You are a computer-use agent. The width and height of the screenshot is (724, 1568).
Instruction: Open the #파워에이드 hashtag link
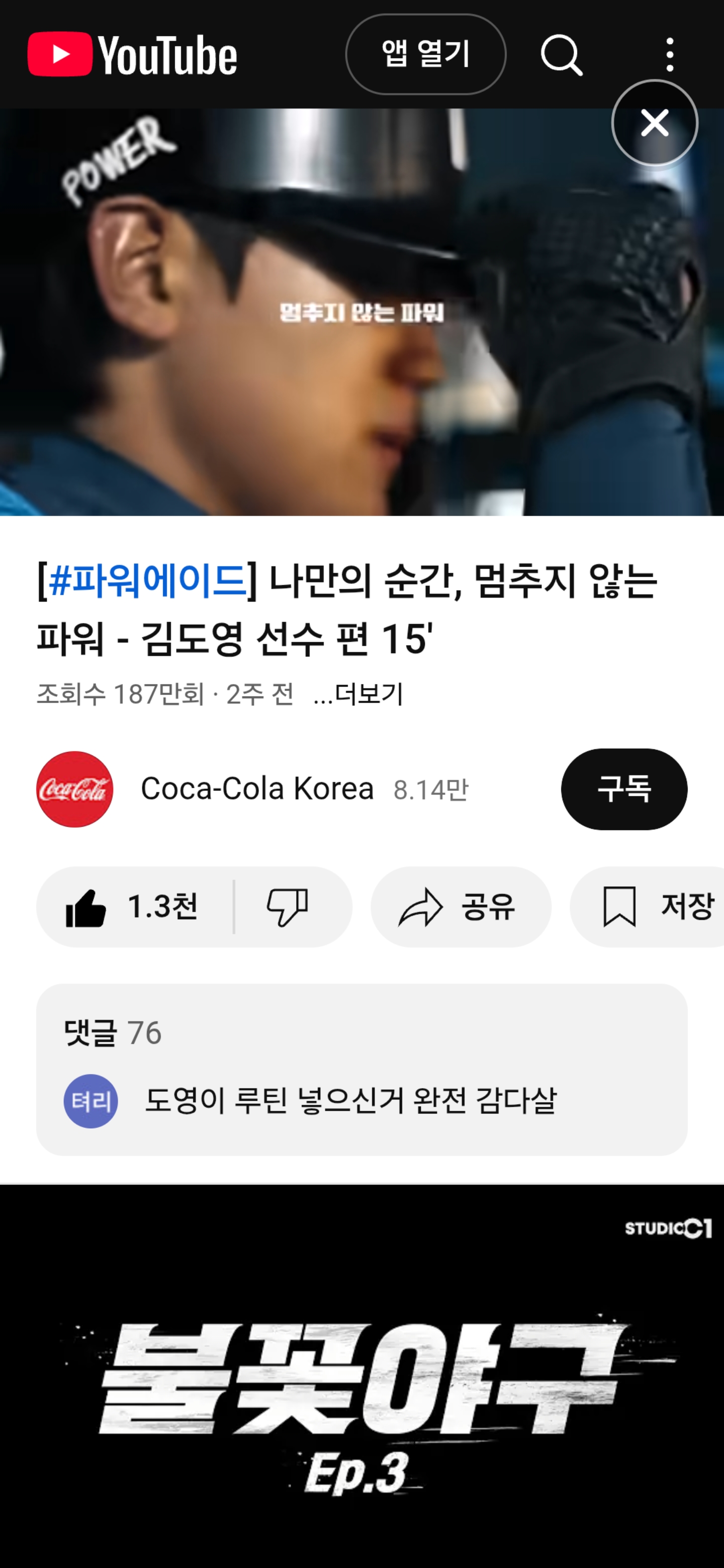click(147, 580)
